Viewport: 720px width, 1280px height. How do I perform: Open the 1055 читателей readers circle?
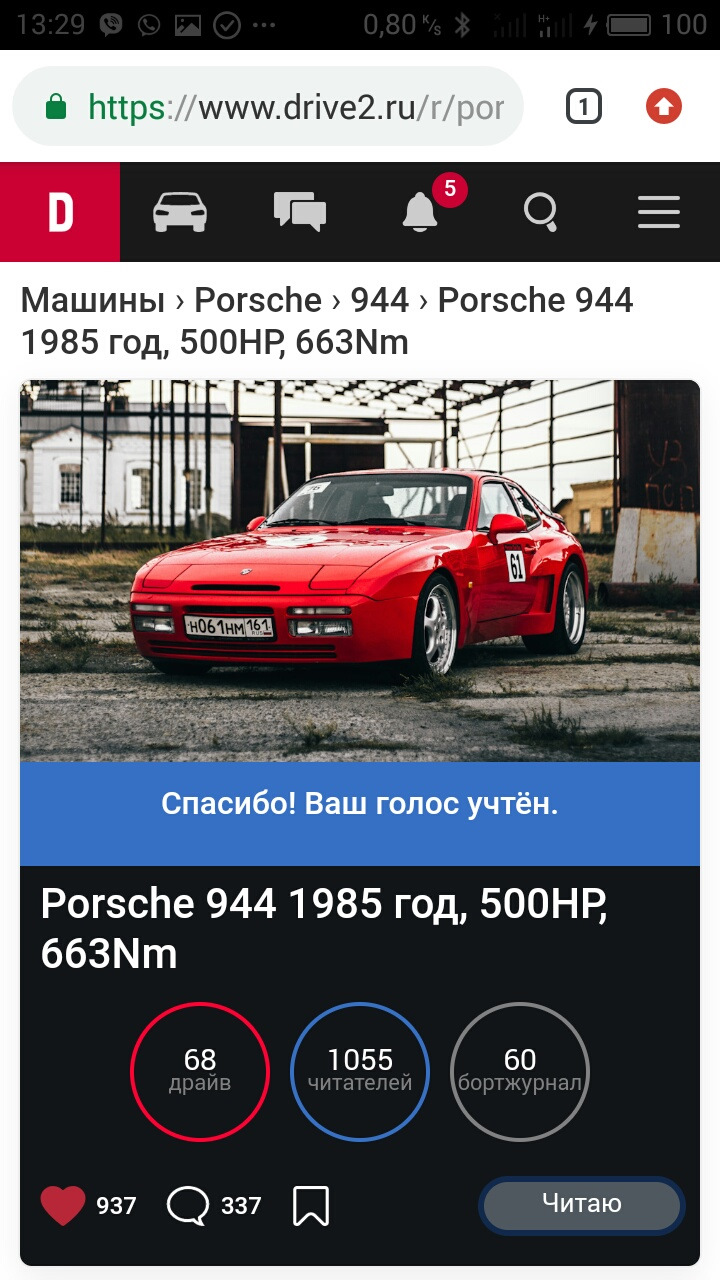(360, 1072)
